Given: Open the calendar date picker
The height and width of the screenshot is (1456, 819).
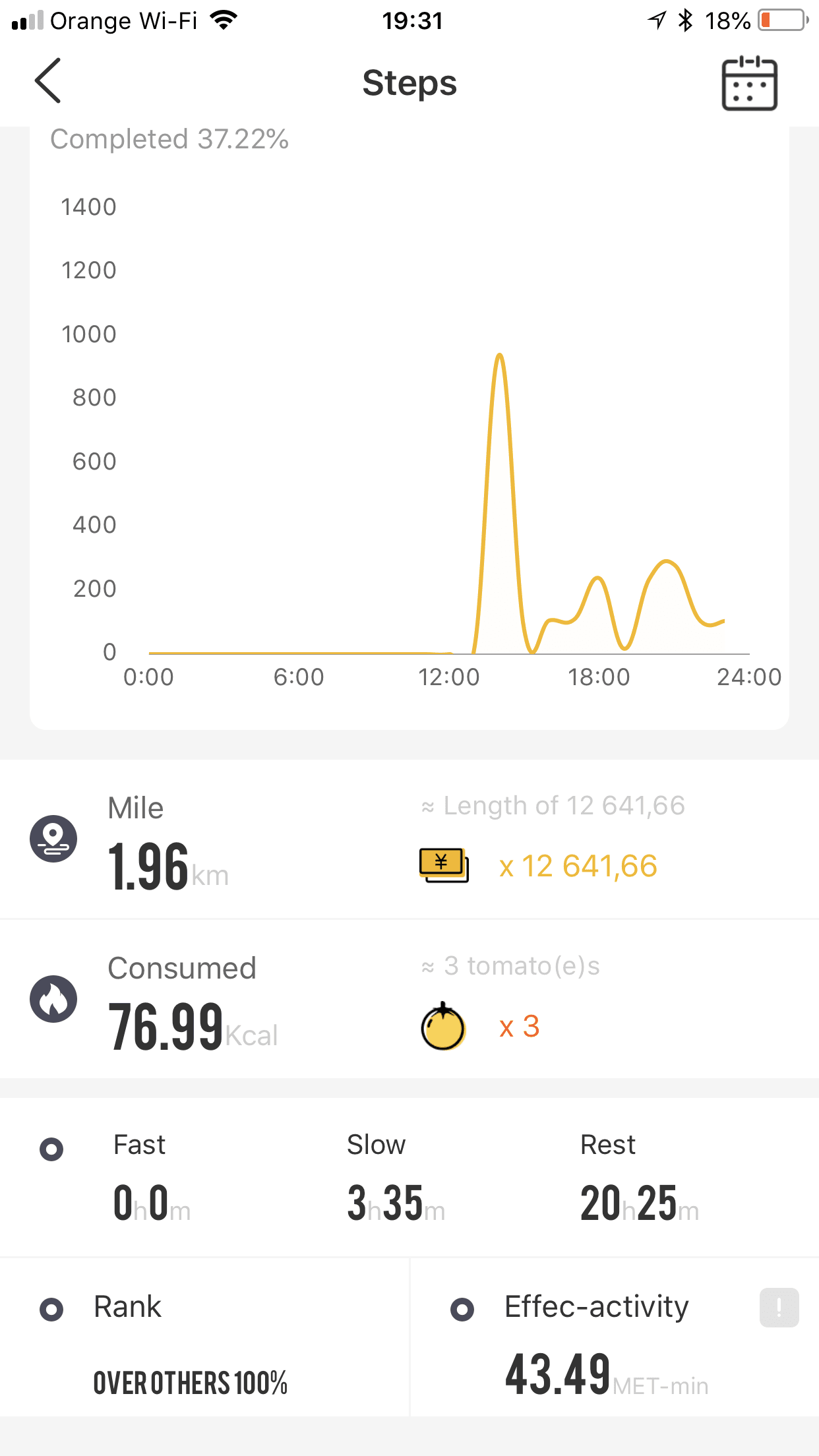Looking at the screenshot, I should click(749, 83).
